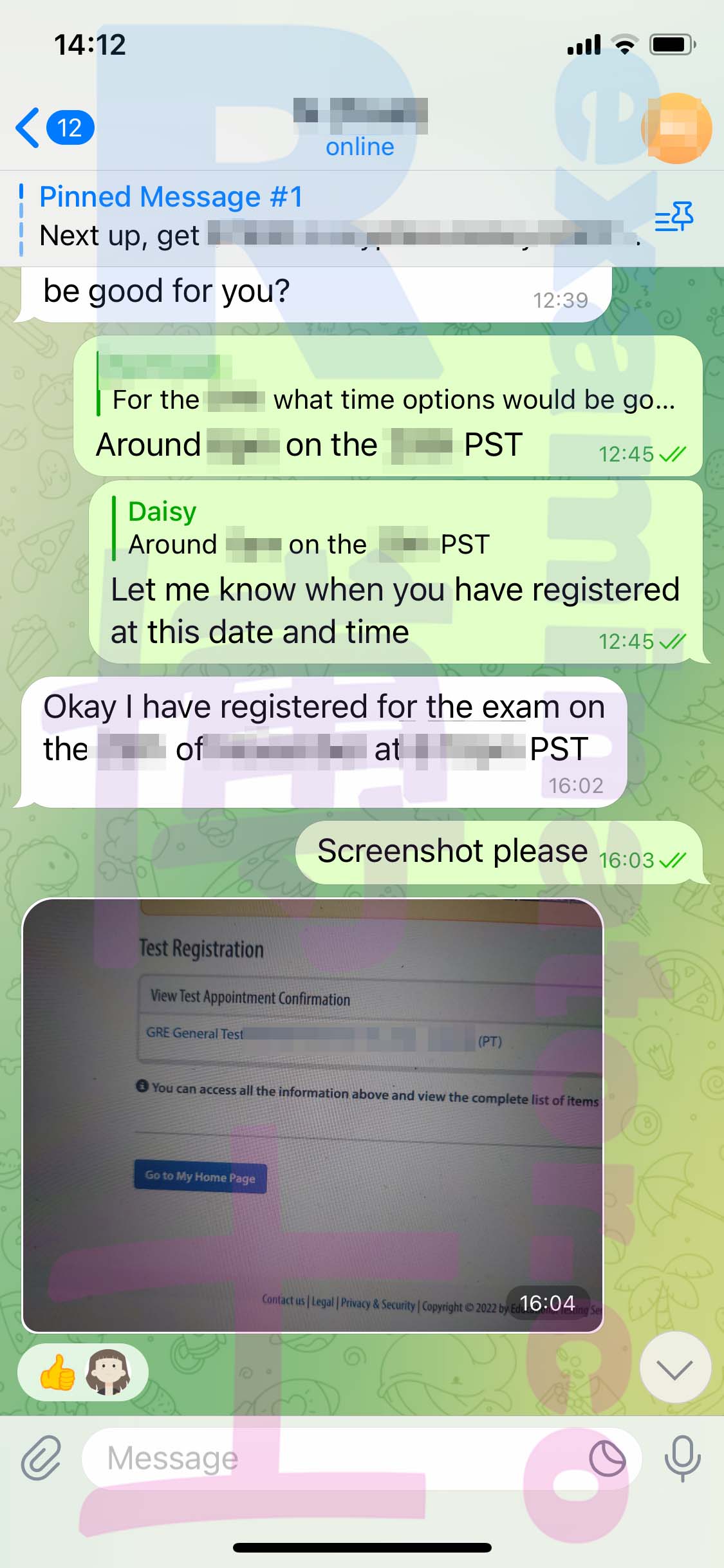Record a voice message
Image resolution: width=724 pixels, height=1568 pixels.
coord(682,1458)
